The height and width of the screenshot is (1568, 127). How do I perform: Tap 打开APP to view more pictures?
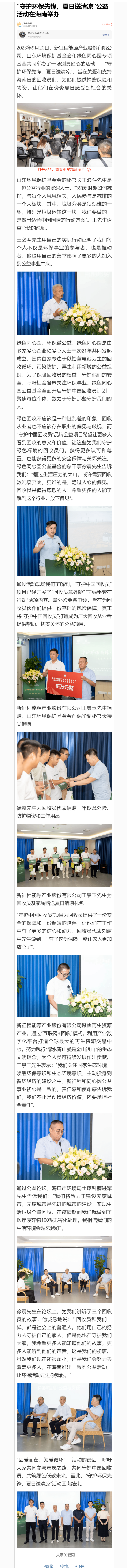[63, 170]
